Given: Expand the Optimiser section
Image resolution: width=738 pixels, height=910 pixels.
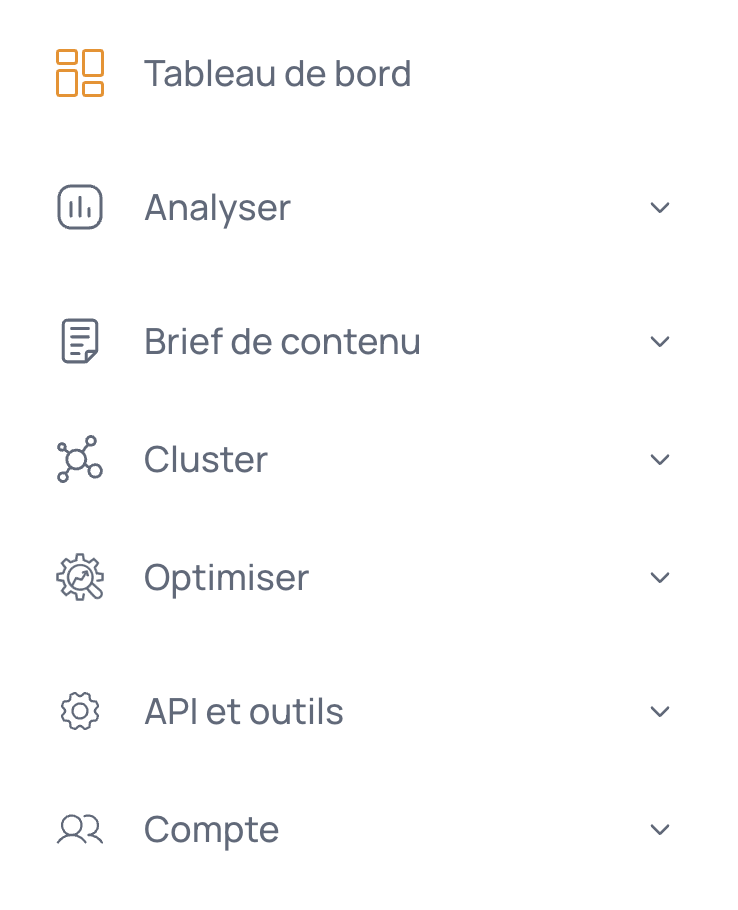Looking at the screenshot, I should (x=660, y=577).
